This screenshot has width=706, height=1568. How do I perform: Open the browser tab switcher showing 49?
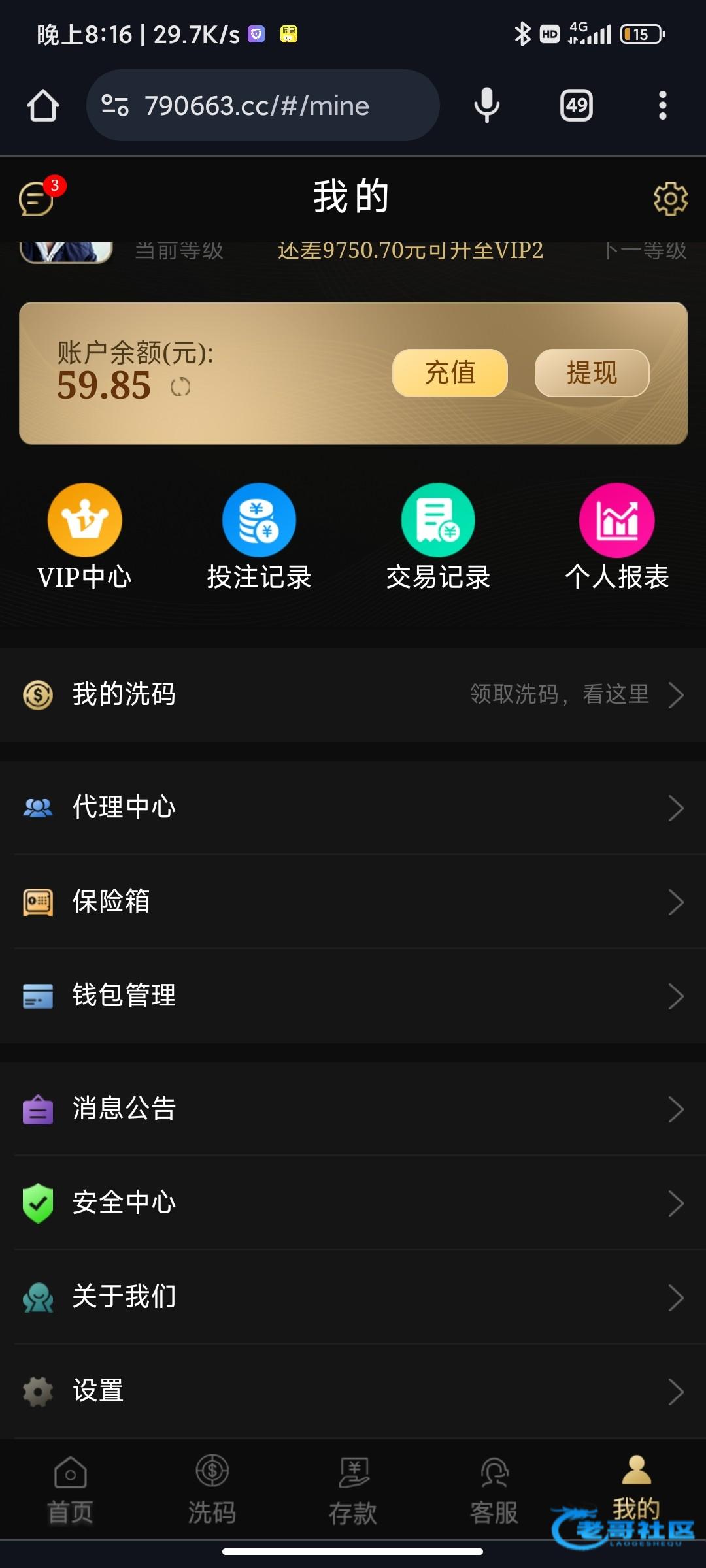pyautogui.click(x=576, y=105)
